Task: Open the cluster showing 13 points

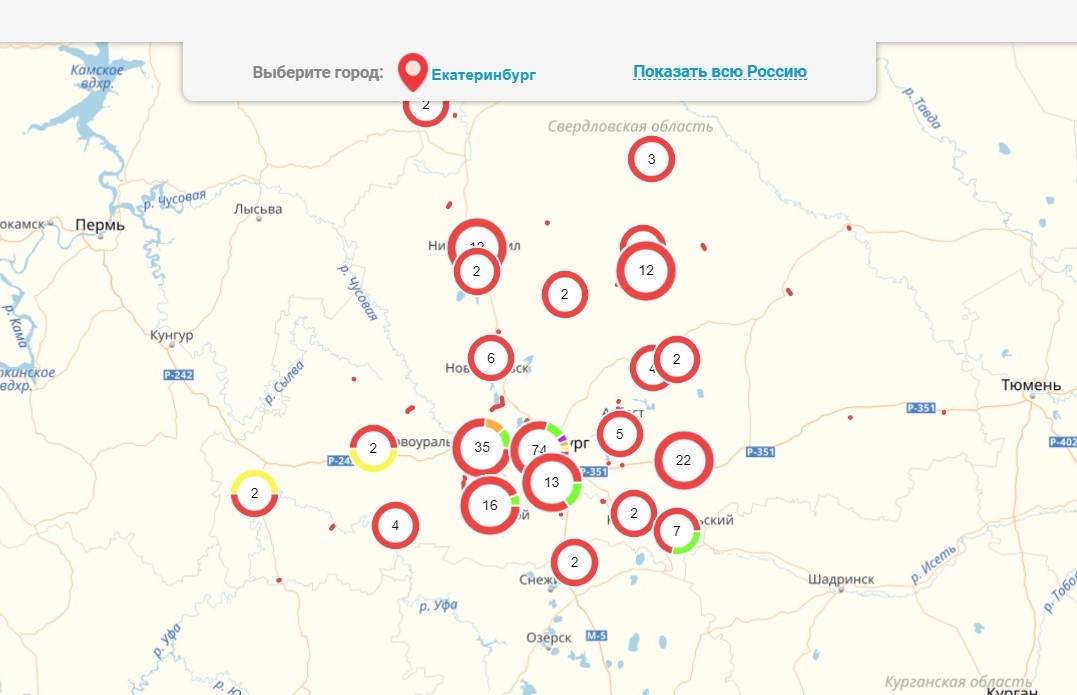Action: pos(551,482)
